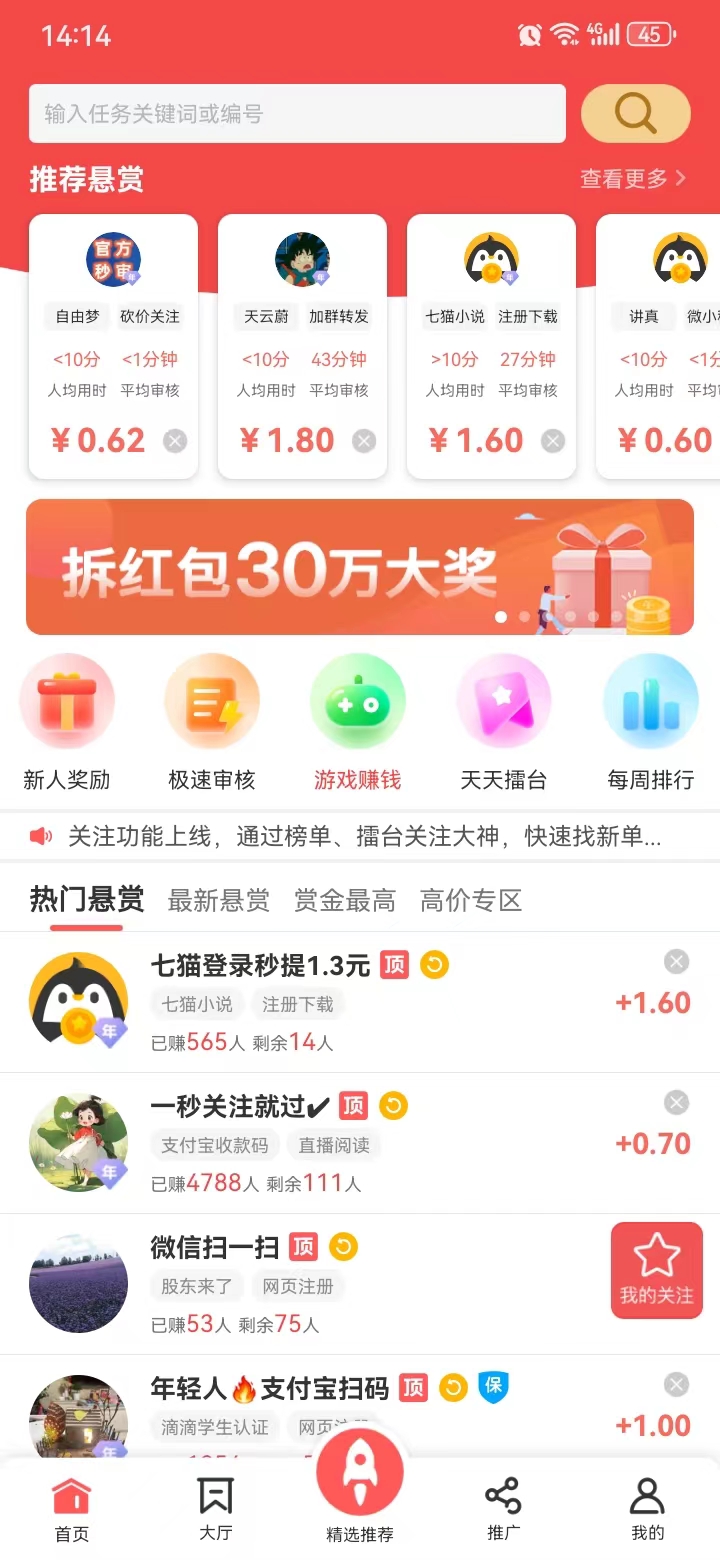
Task: Open 每周排行 ranking
Action: [x=650, y=722]
